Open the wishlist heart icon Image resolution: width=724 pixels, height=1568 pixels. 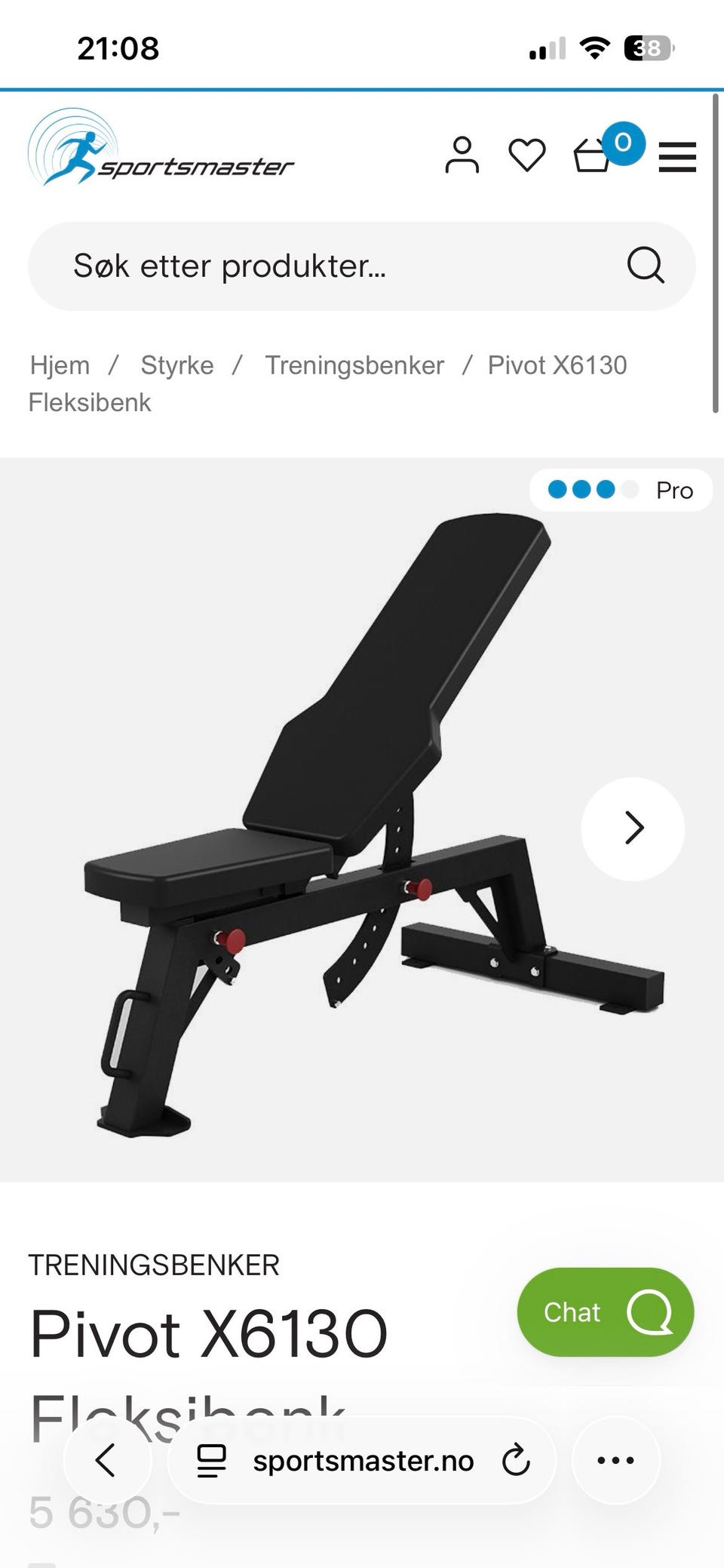pos(526,155)
